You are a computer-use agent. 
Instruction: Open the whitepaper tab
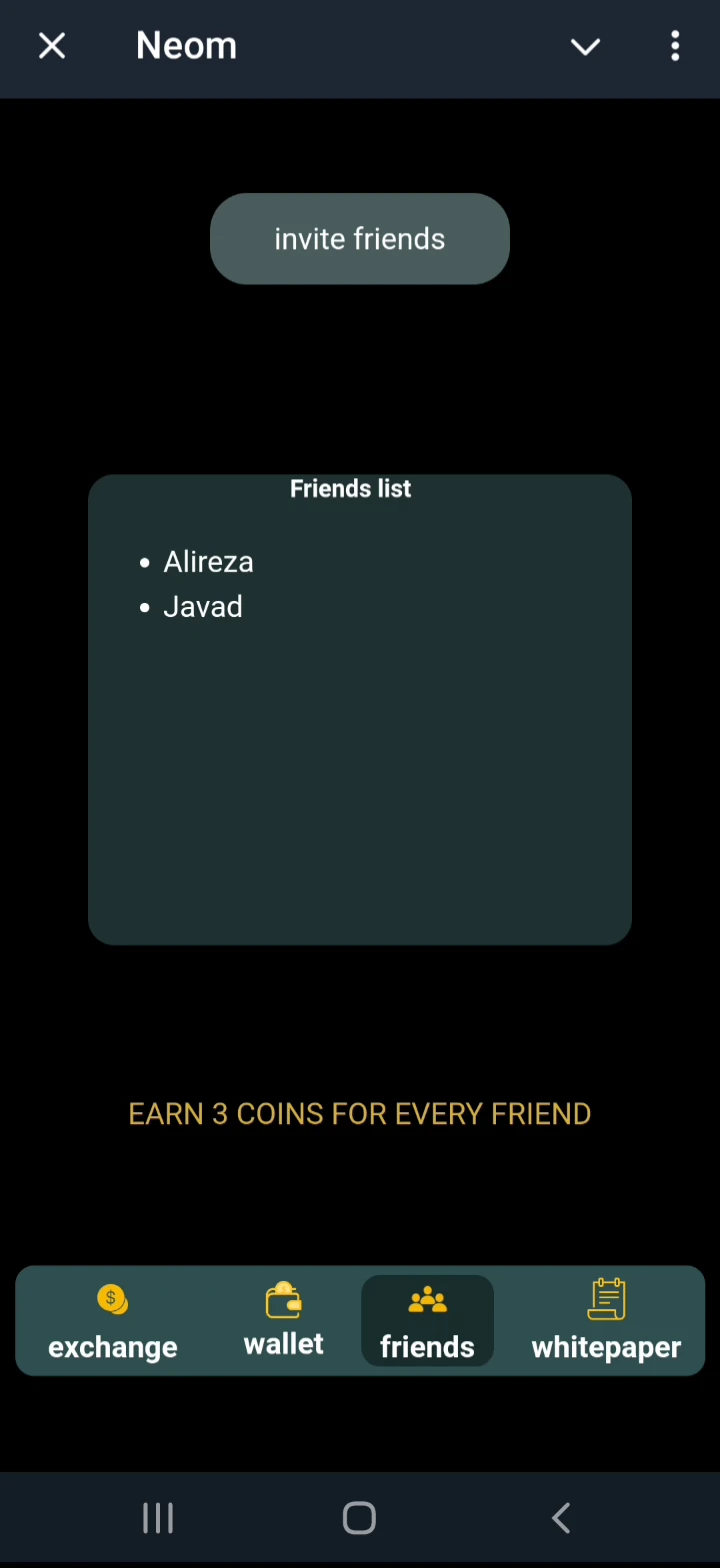606,1322
